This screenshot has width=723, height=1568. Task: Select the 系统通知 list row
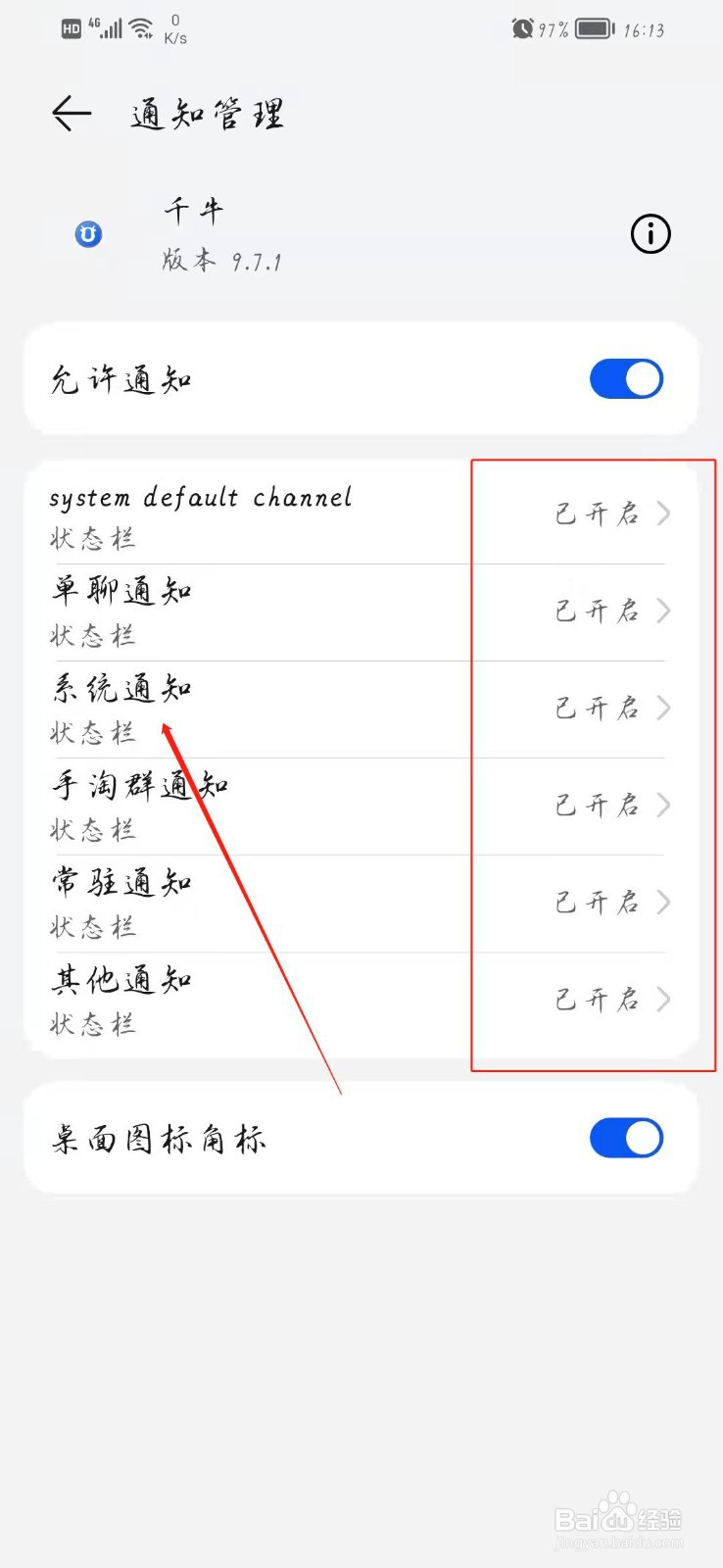tap(294, 709)
